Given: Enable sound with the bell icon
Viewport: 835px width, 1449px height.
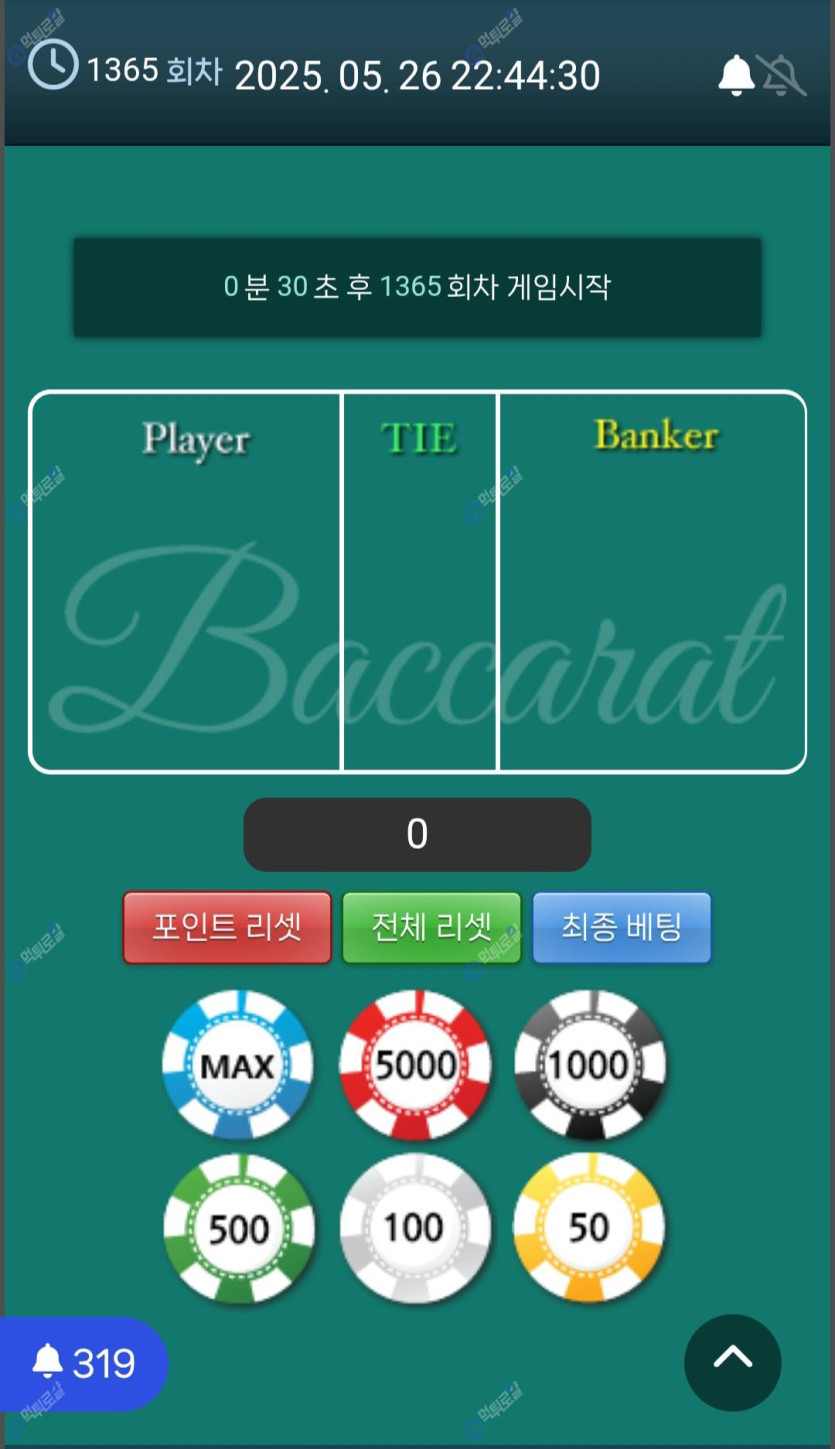Looking at the screenshot, I should coord(736,76).
